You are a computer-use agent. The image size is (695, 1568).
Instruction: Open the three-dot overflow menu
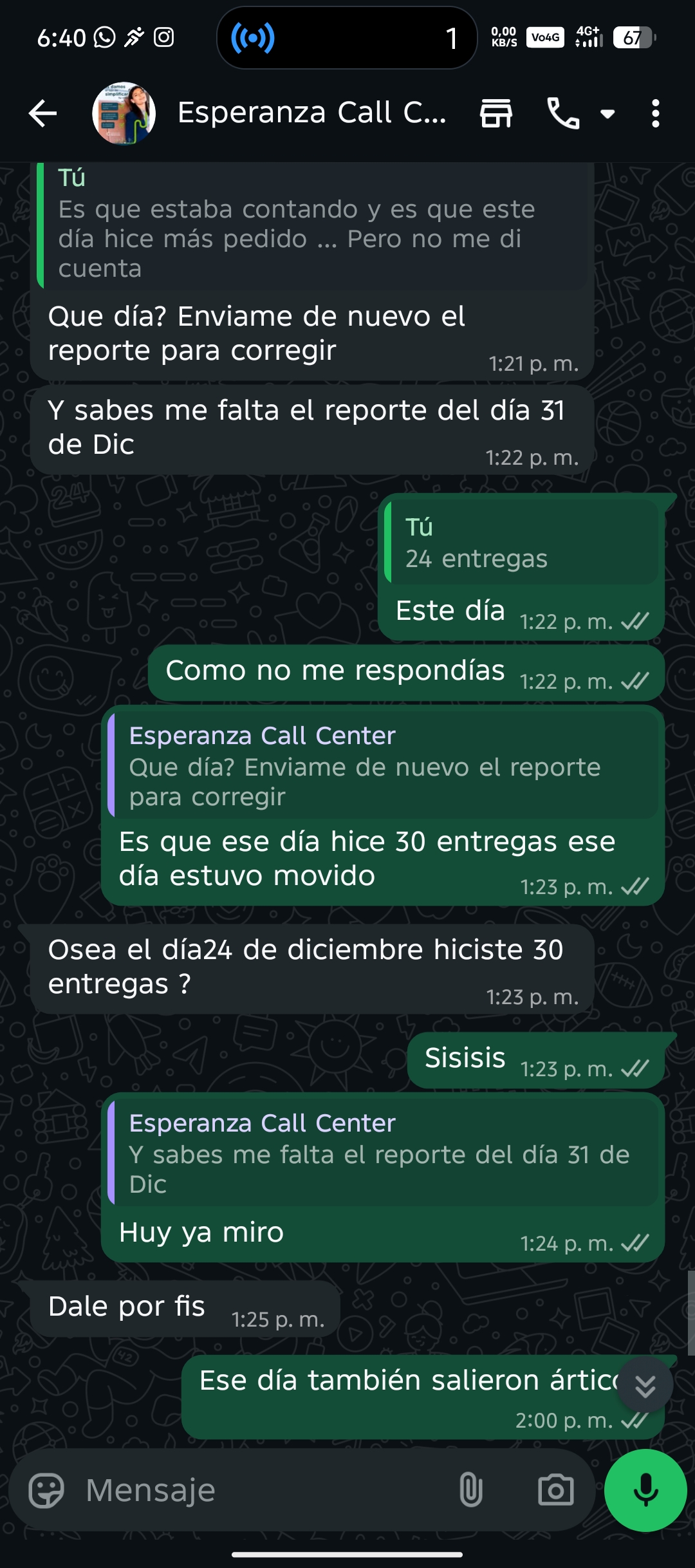click(655, 114)
